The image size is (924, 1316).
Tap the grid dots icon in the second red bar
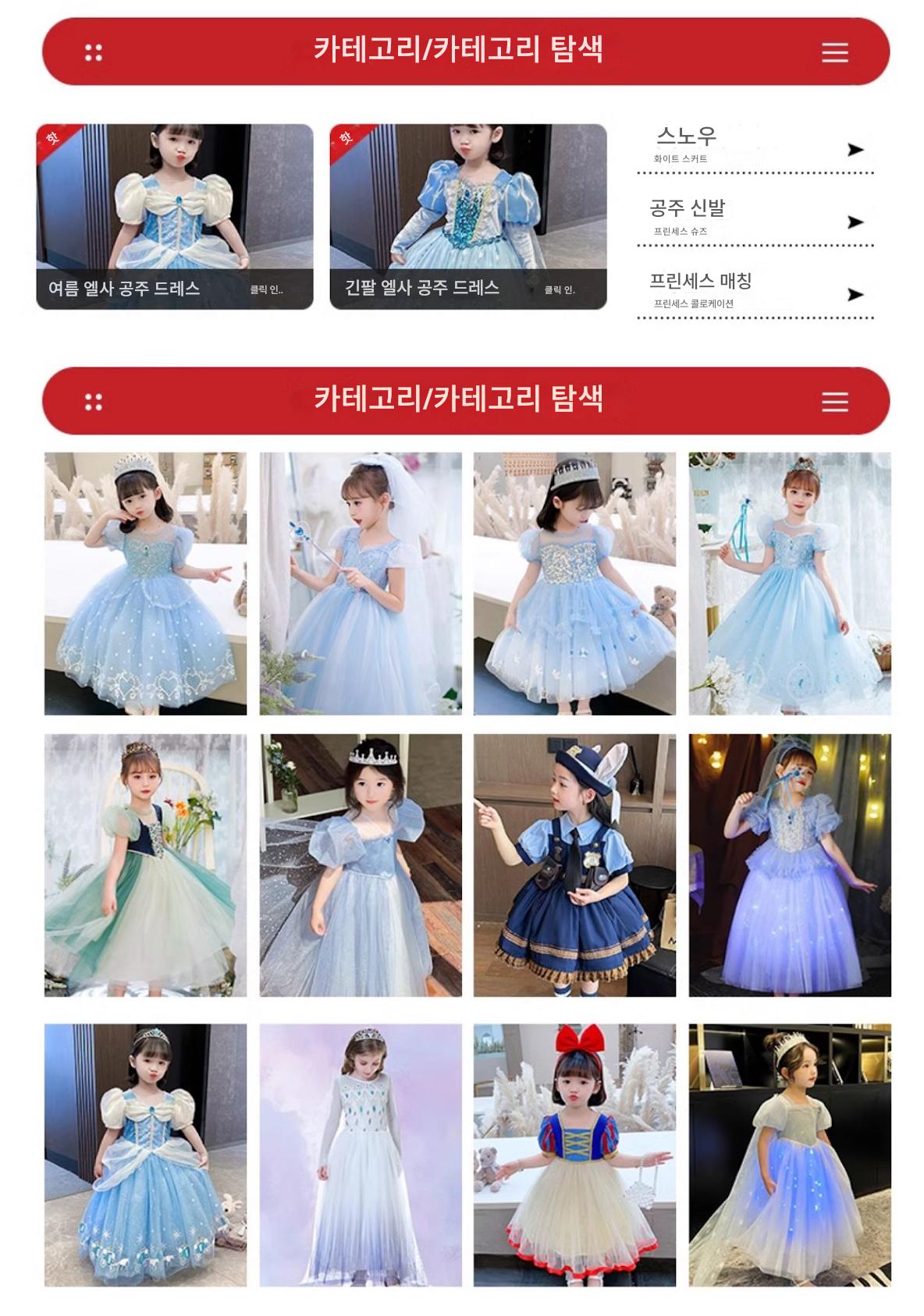tap(94, 402)
